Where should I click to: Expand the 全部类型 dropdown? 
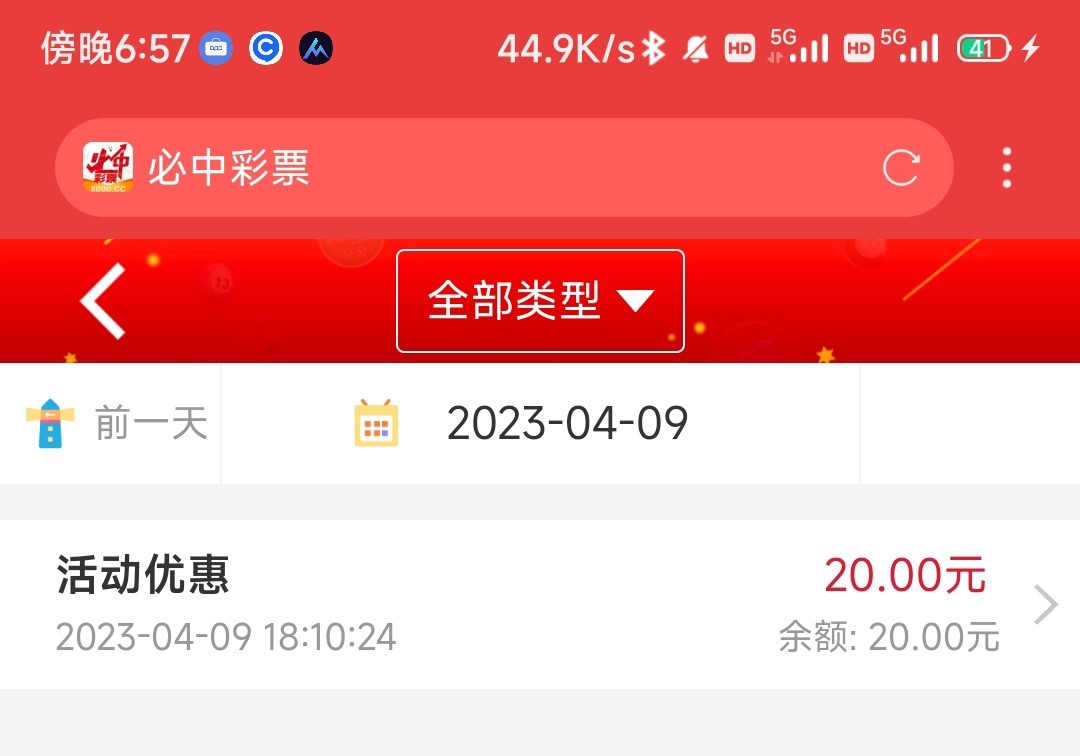pos(540,301)
